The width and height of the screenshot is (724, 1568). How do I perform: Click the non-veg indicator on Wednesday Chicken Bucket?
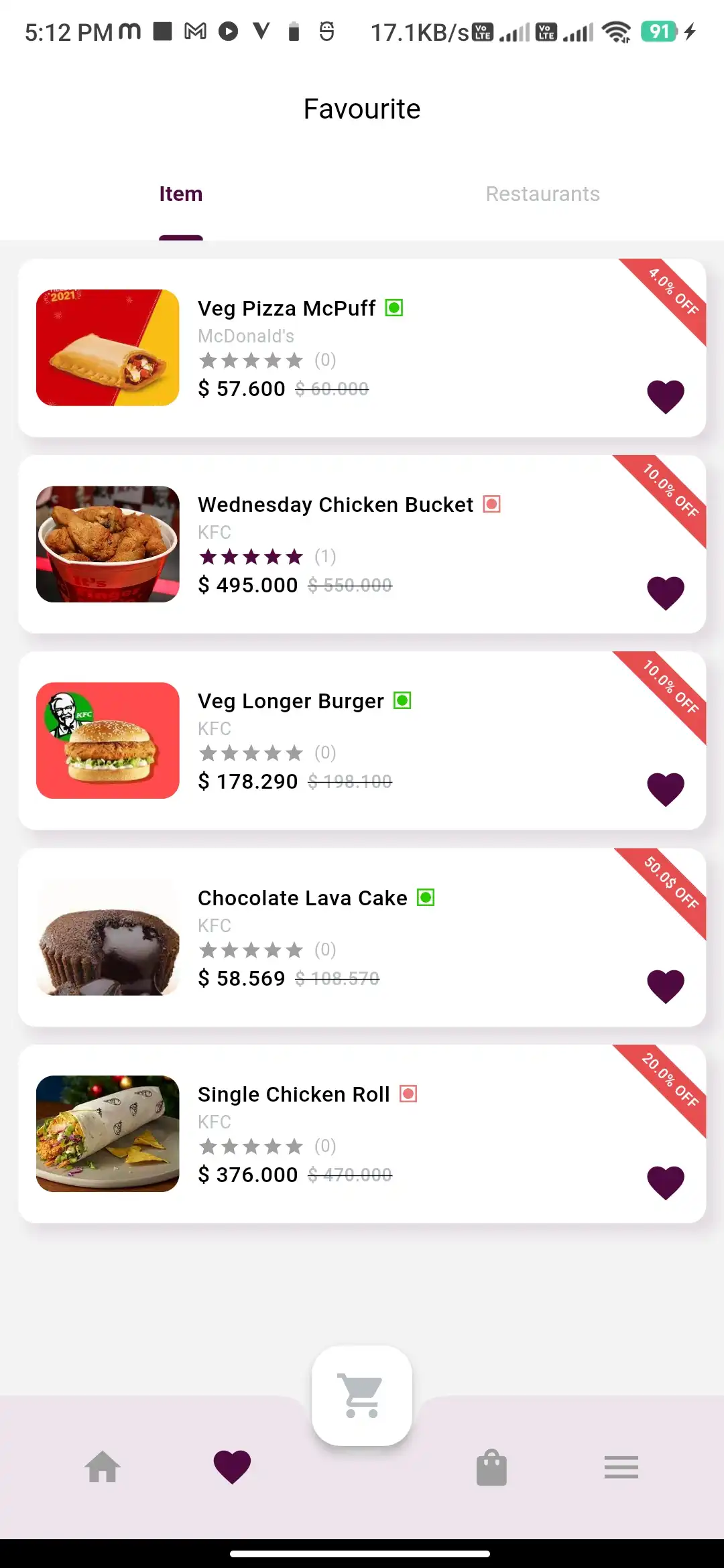point(492,504)
